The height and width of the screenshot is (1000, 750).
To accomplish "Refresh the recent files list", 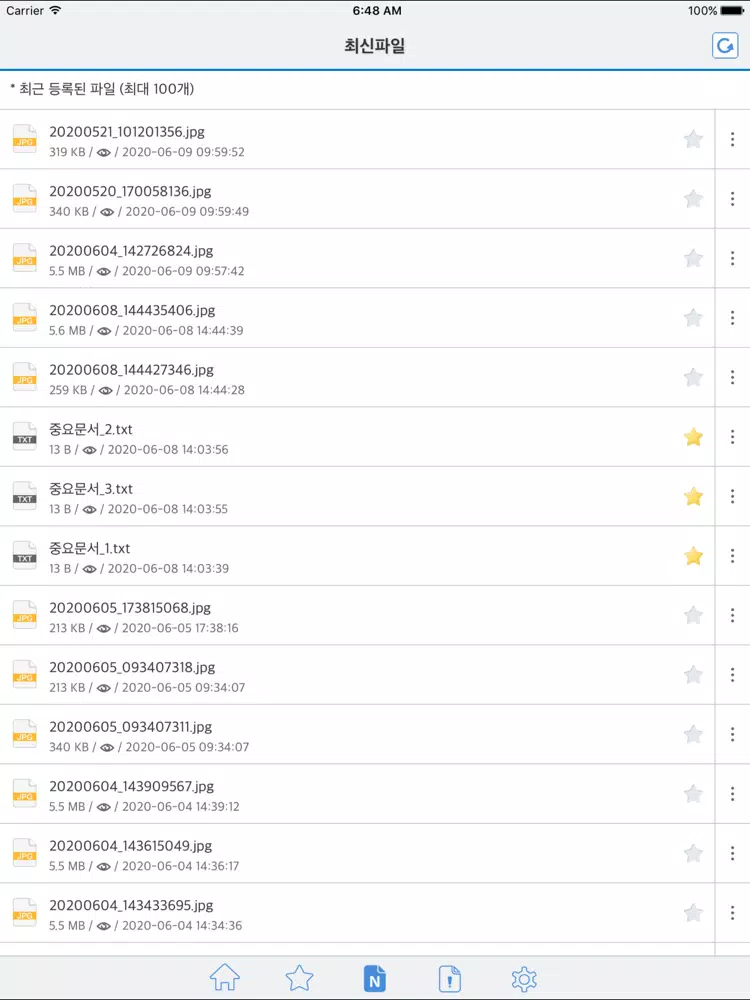I will pyautogui.click(x=725, y=46).
